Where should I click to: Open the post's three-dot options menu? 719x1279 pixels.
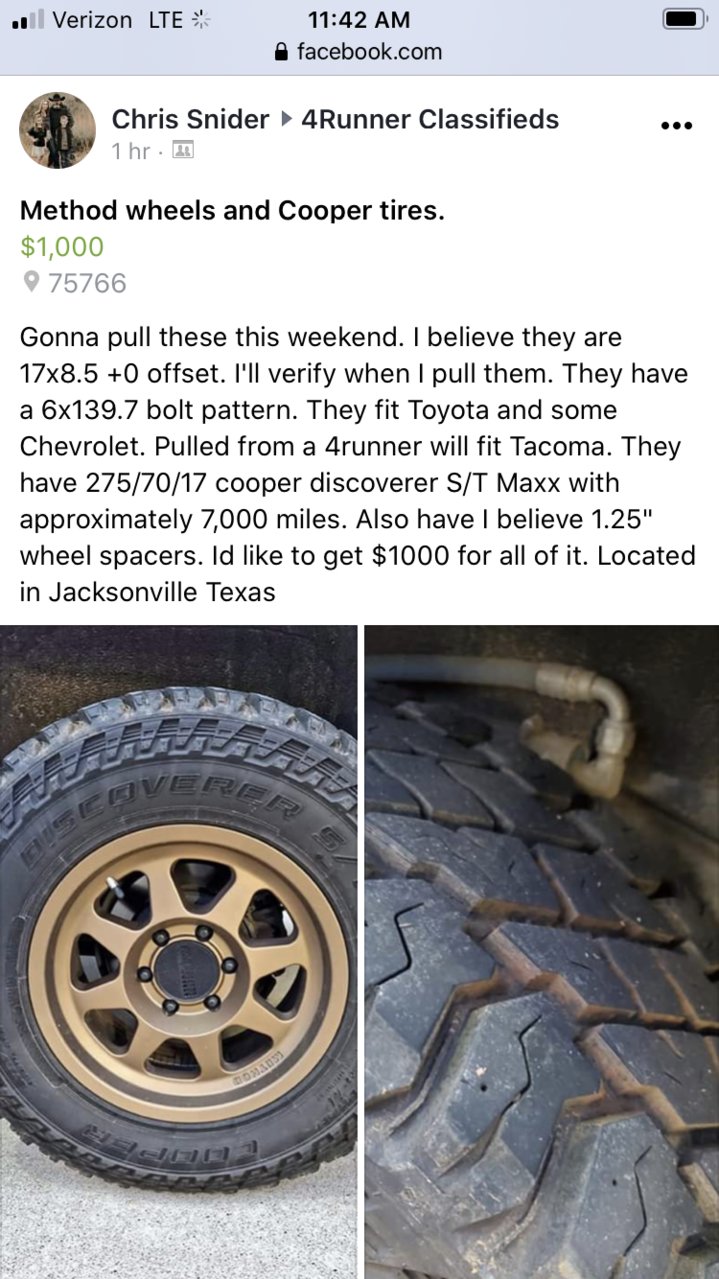tap(677, 126)
